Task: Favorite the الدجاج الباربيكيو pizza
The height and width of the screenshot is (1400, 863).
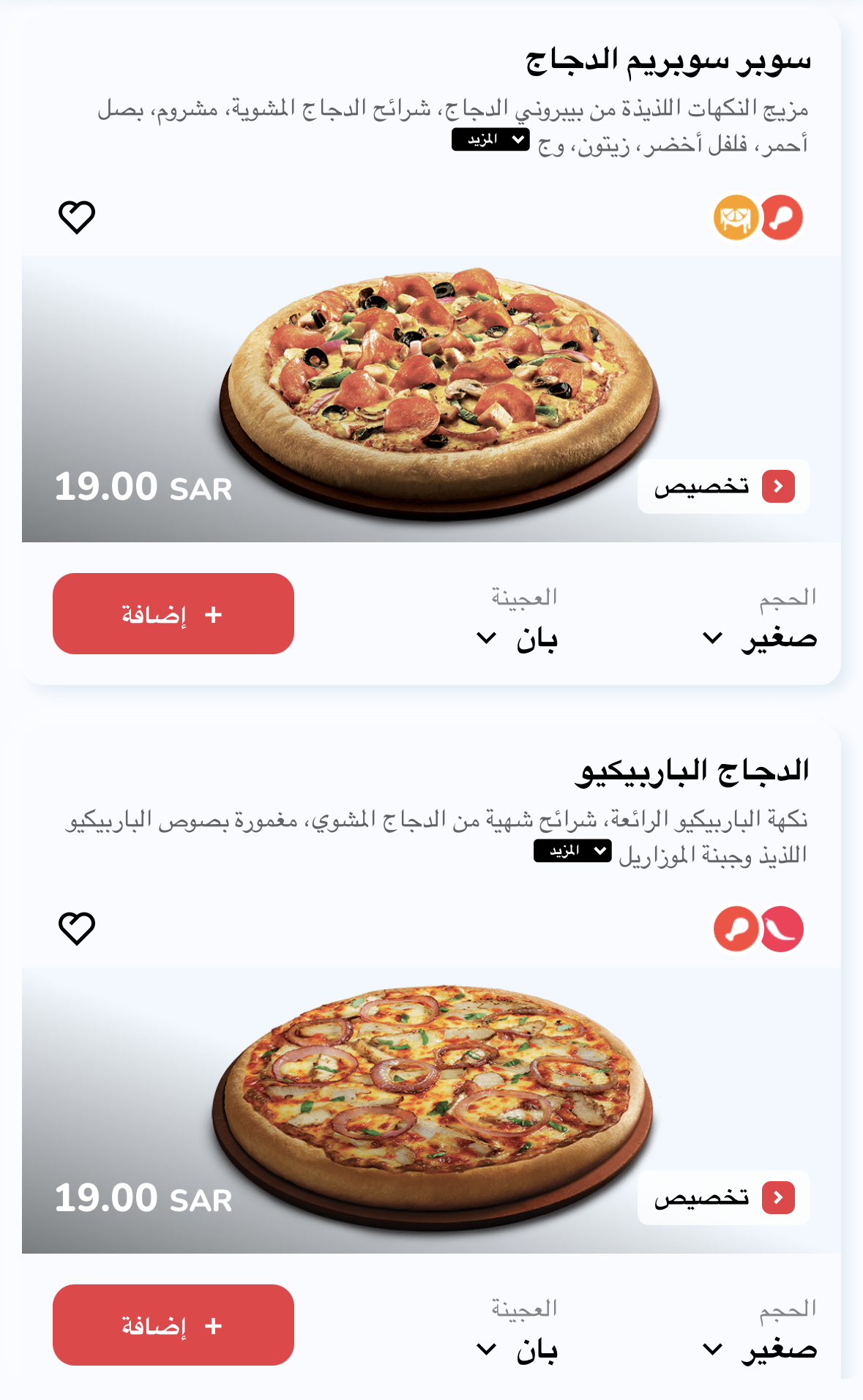Action: coord(77,929)
